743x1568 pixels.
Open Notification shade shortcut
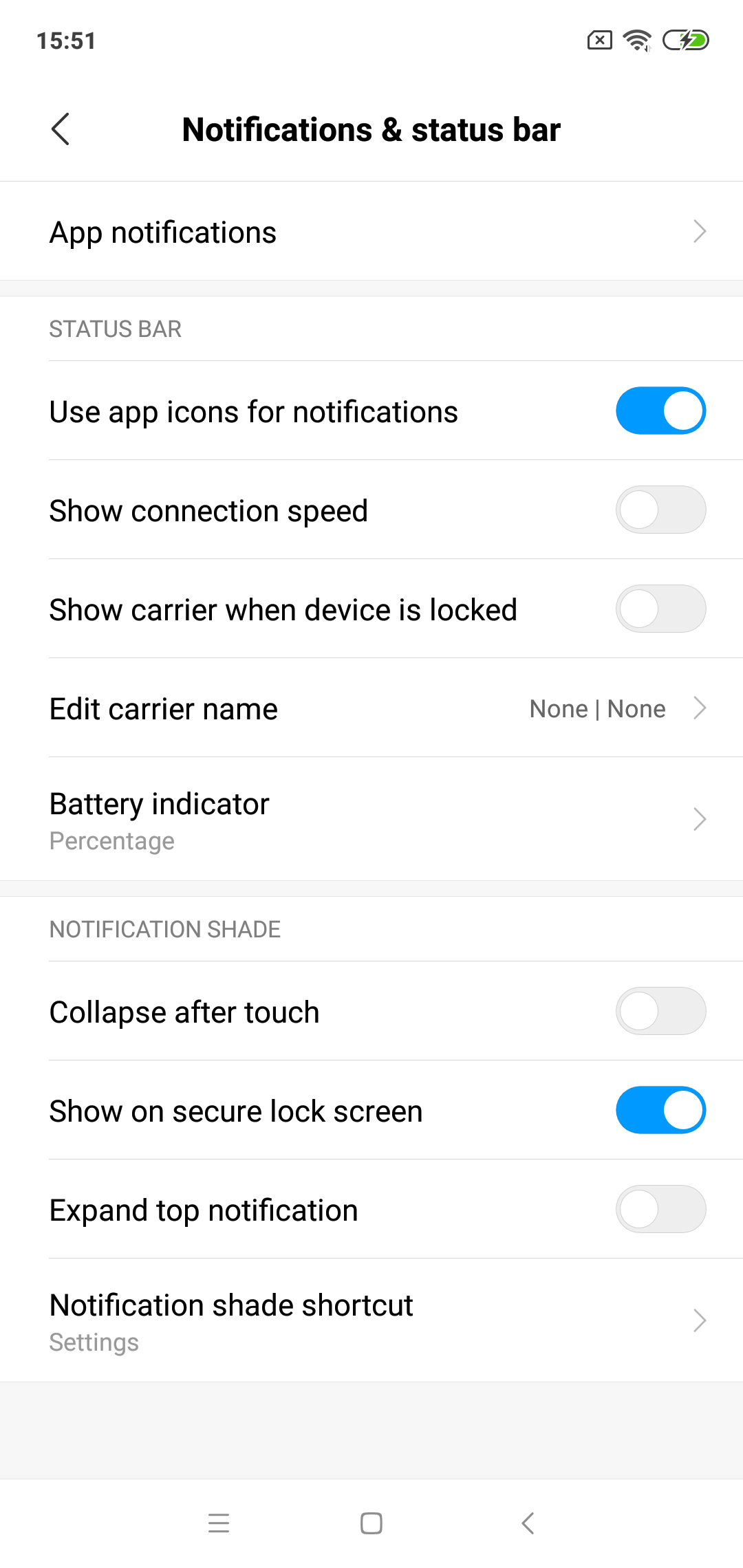[x=371, y=1321]
